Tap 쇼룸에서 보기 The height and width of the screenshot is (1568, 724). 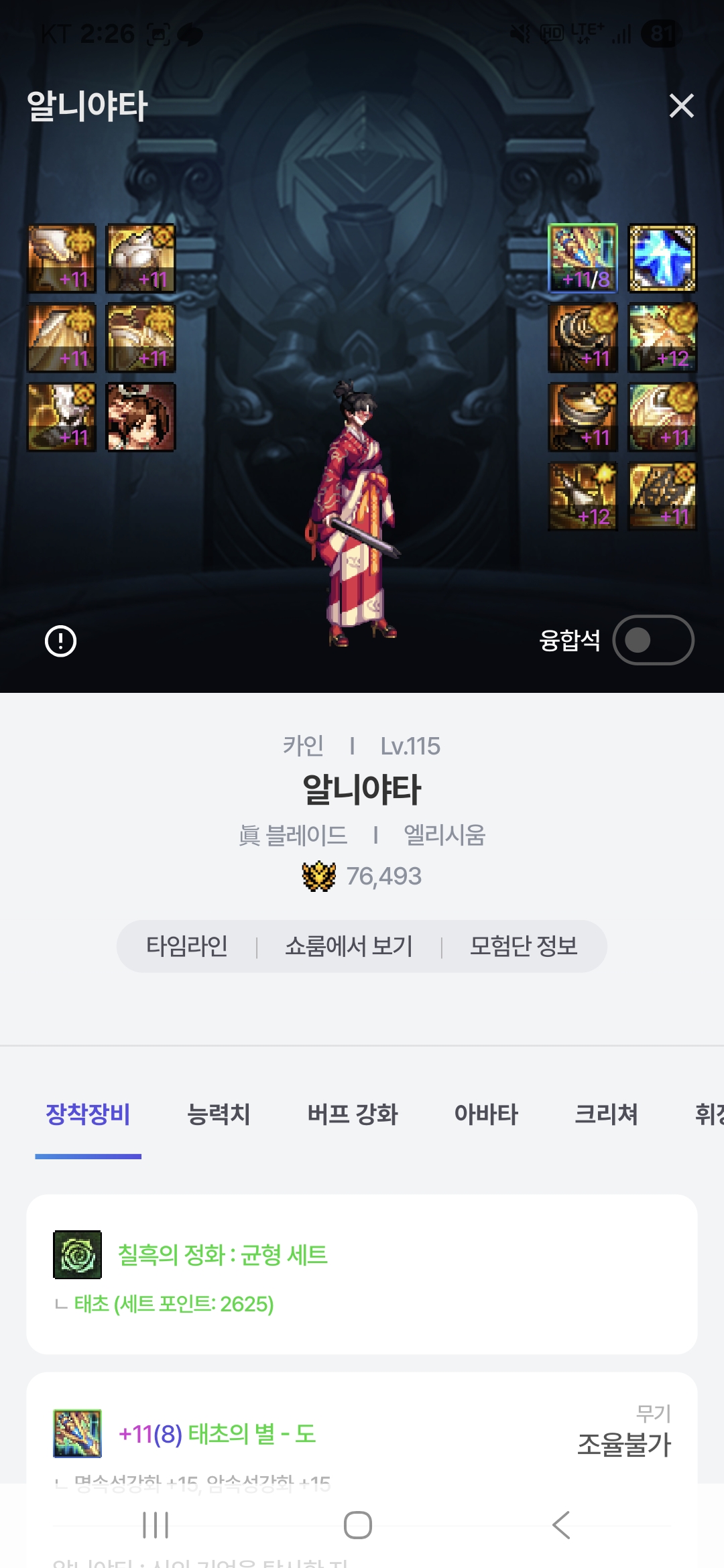[x=349, y=946]
